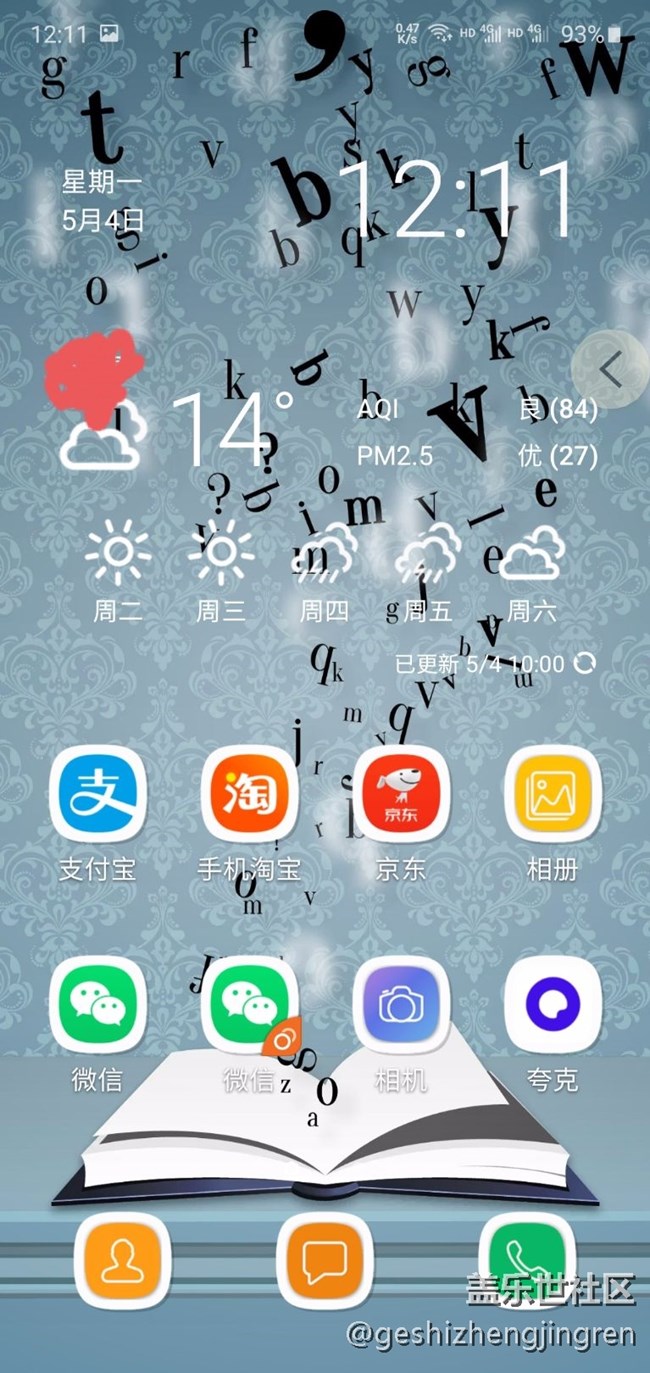Viewport: 650px width, 1373px height.
Task: Open the 京东 shopping app
Action: [401, 795]
